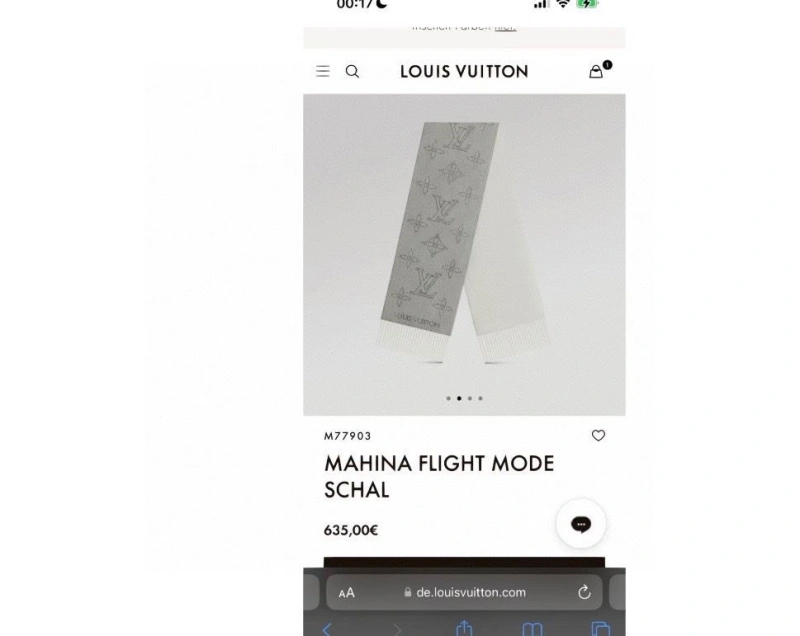Add scarf to wishlist with heart icon

click(598, 436)
